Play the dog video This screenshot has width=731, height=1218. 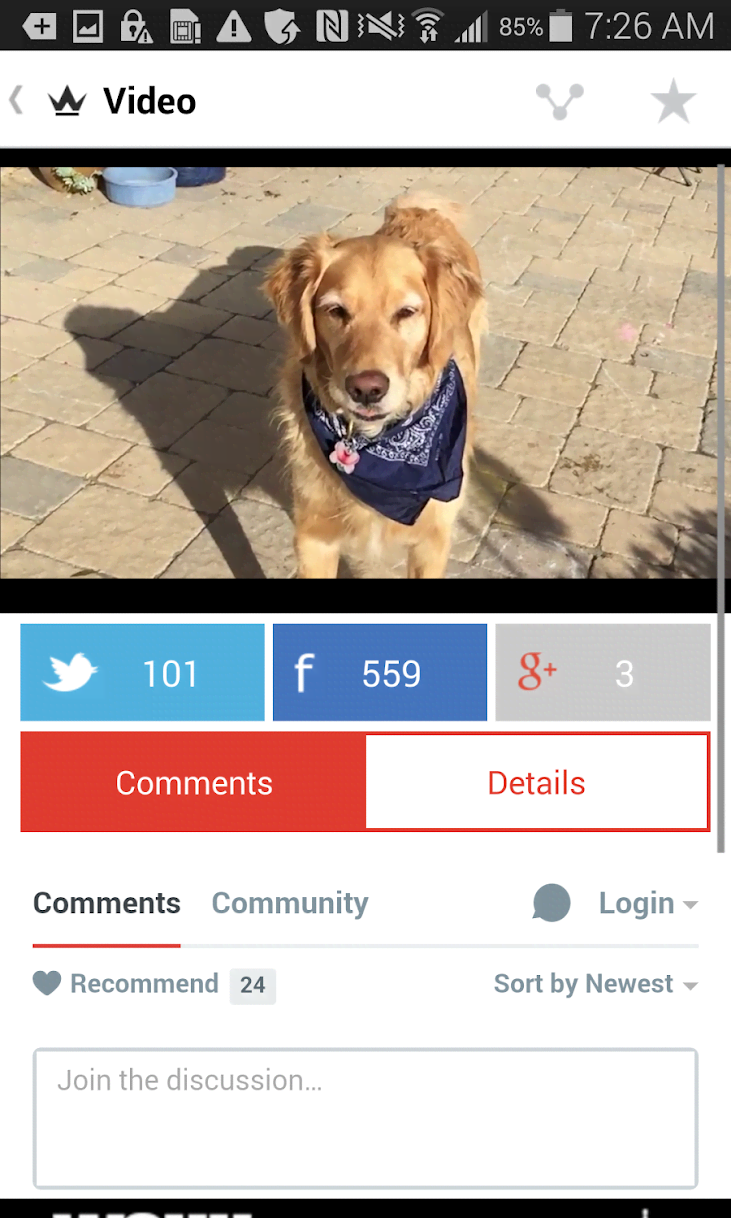click(360, 380)
